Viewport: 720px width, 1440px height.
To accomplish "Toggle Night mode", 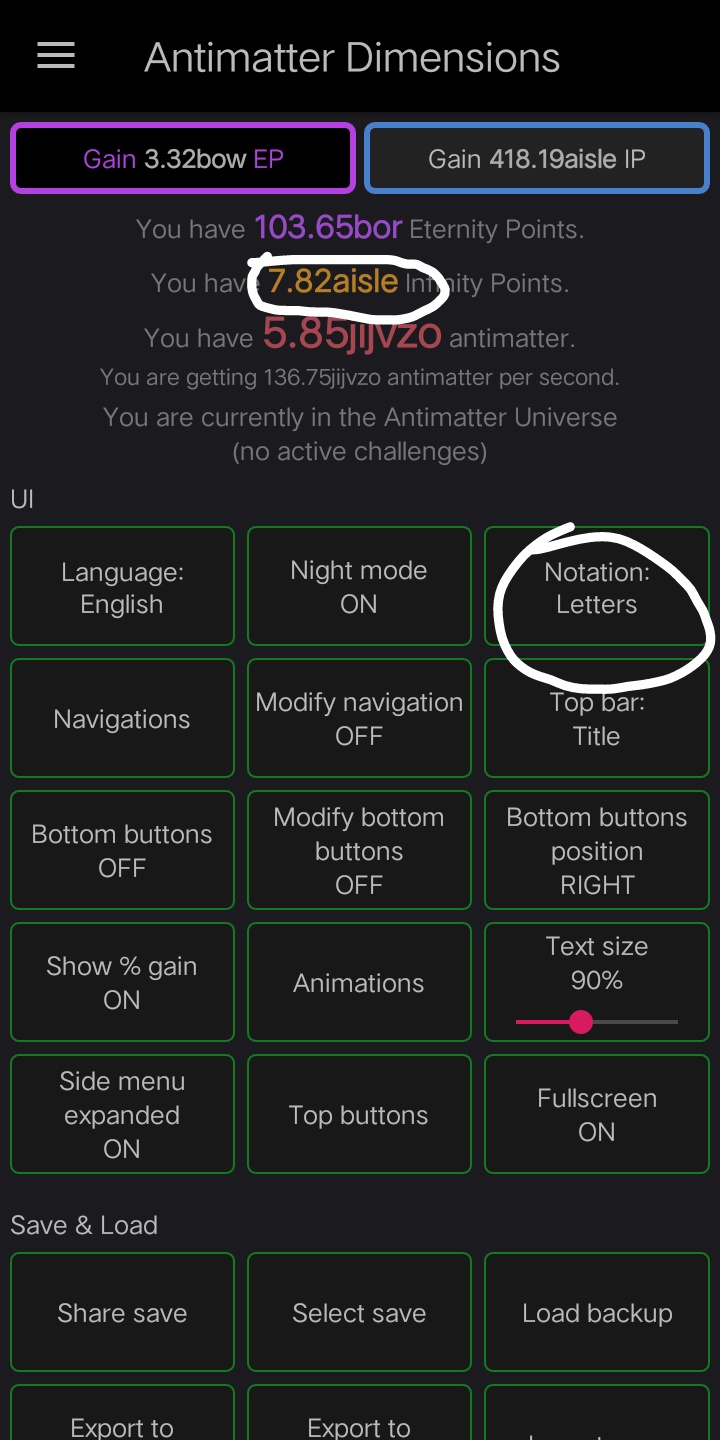I will coord(359,587).
